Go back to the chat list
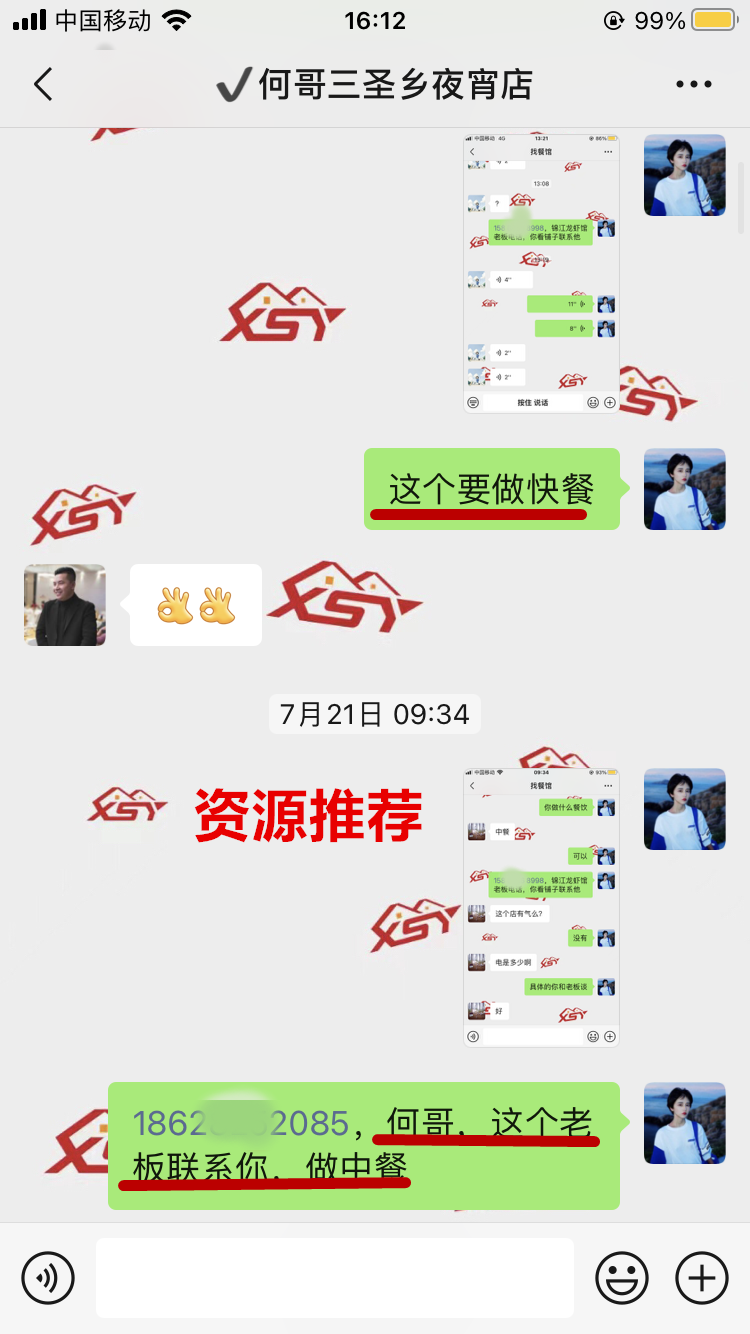This screenshot has width=750, height=1334. 43,85
